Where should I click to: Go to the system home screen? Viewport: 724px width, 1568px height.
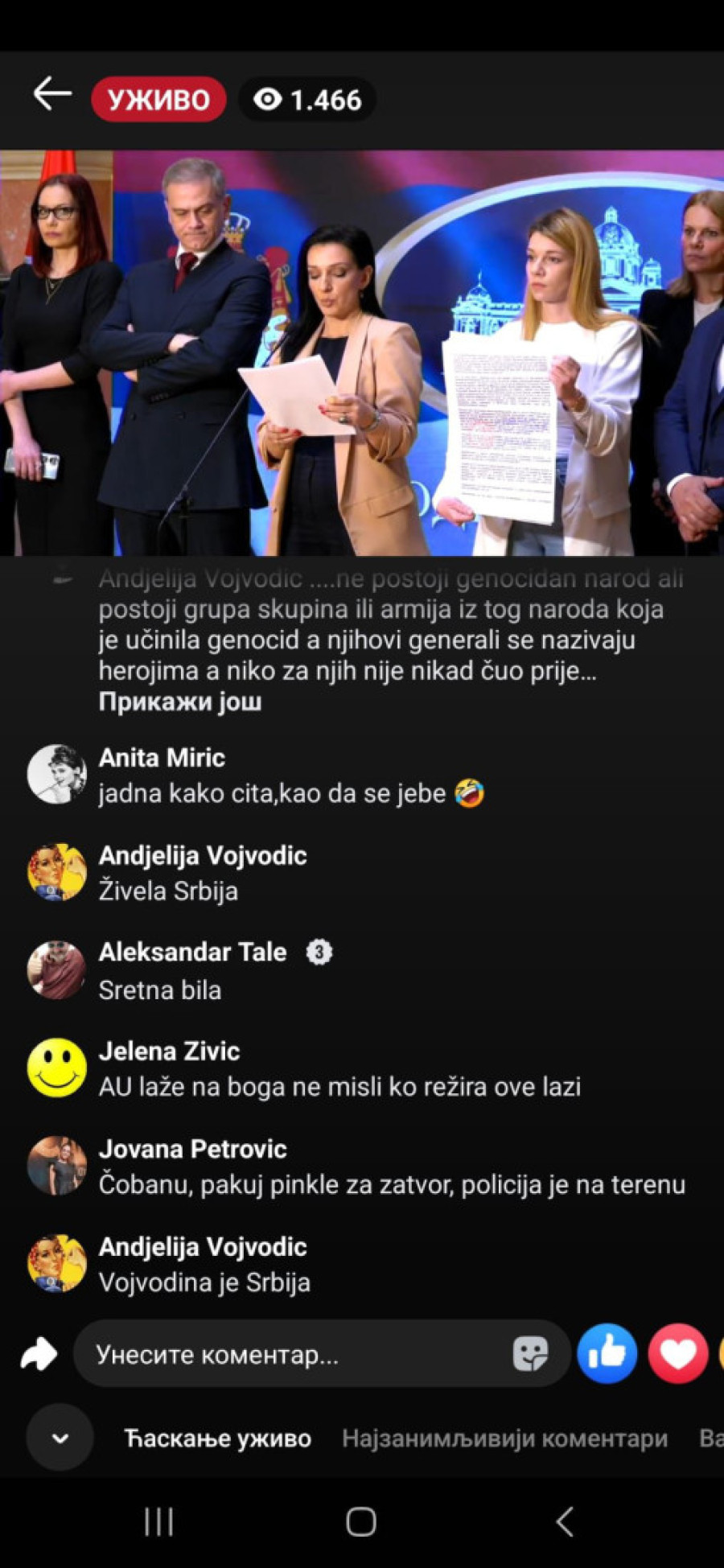pos(361,1521)
